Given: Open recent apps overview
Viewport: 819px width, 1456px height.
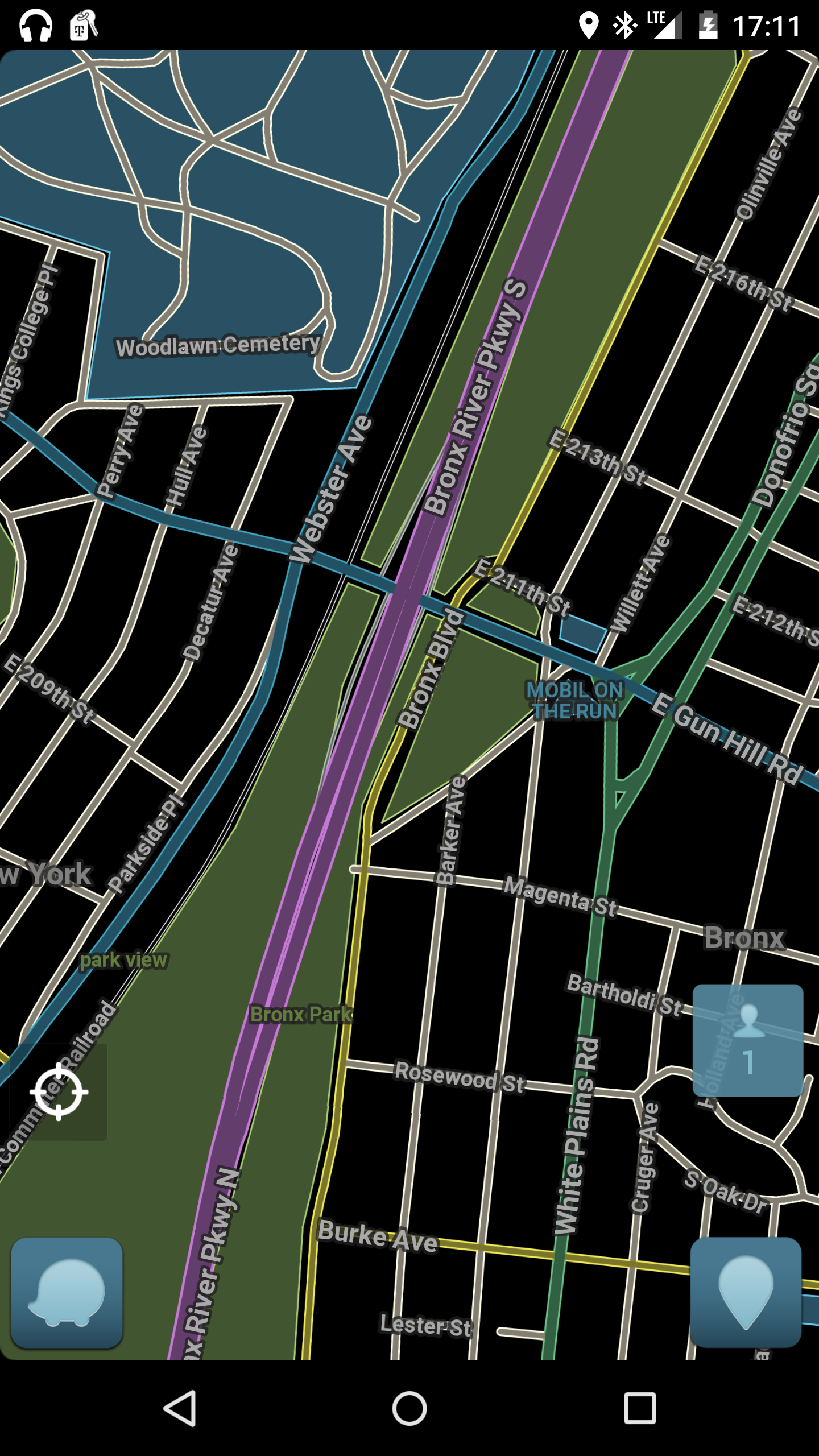Looking at the screenshot, I should coord(640,1408).
